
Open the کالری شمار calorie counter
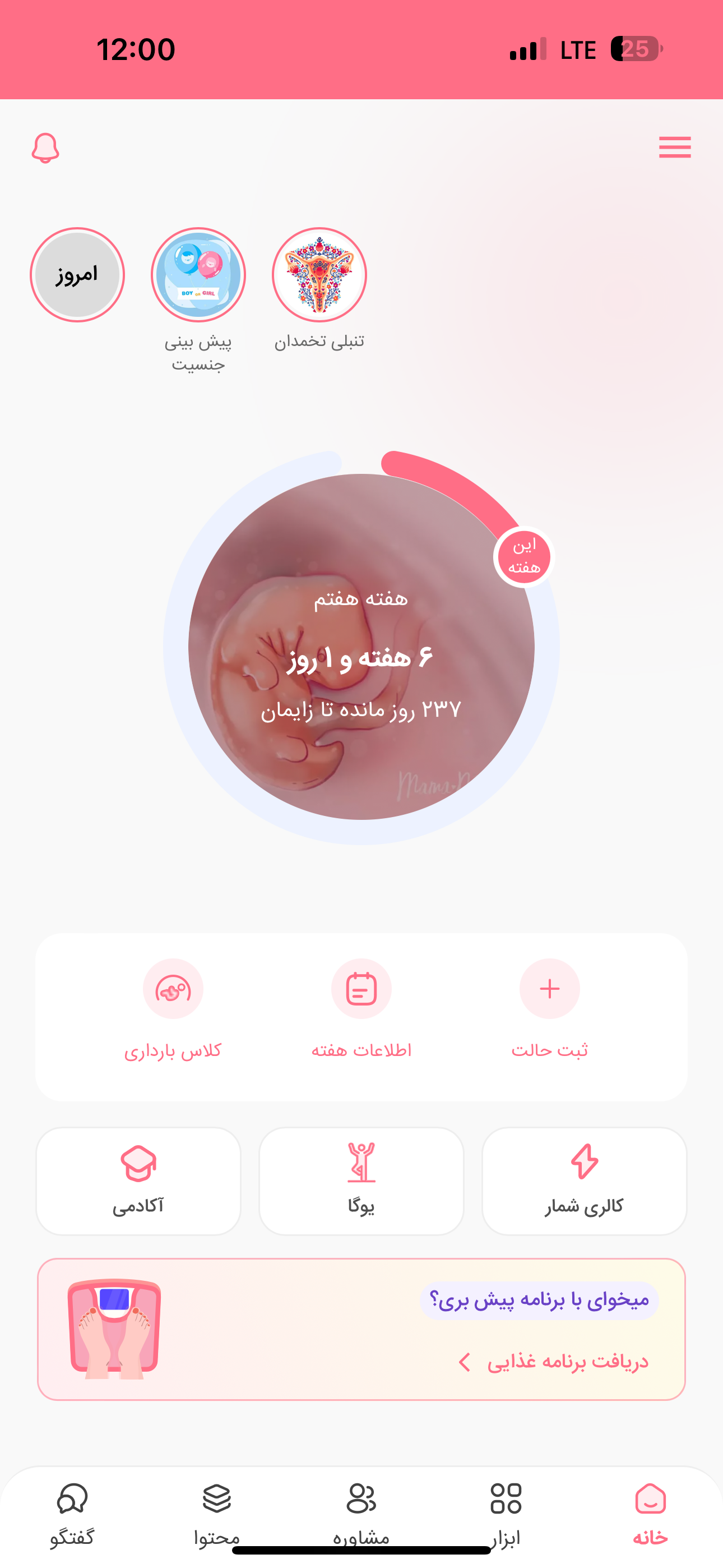pos(583,1181)
